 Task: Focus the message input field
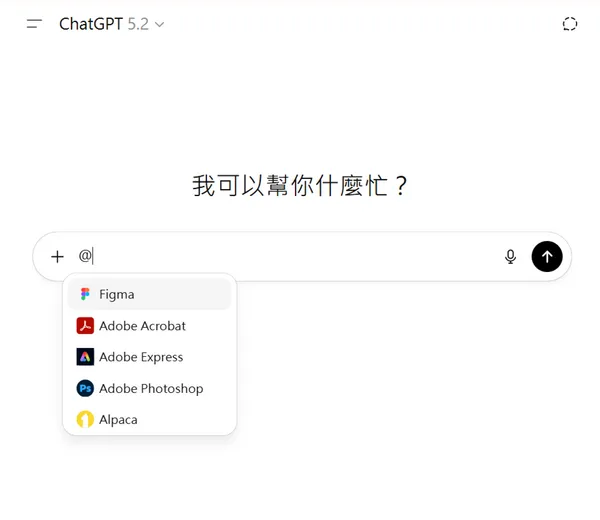(290, 257)
